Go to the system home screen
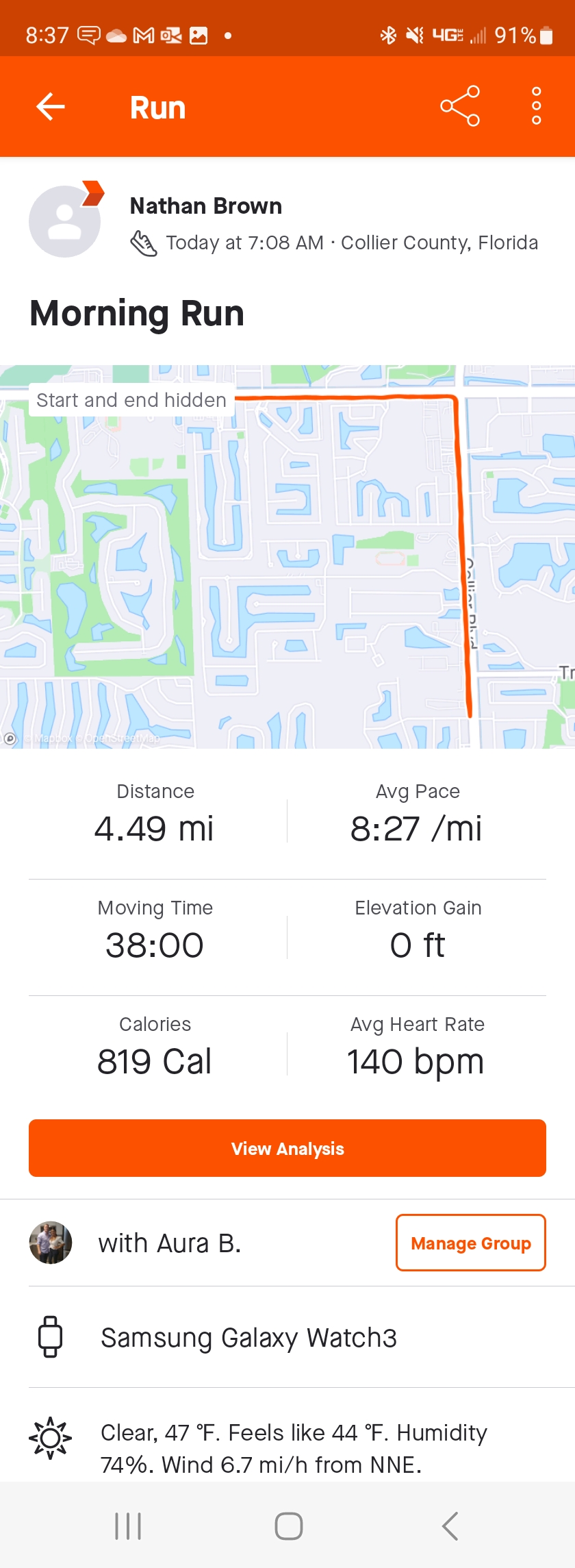Image resolution: width=575 pixels, height=1568 pixels. tap(288, 1526)
